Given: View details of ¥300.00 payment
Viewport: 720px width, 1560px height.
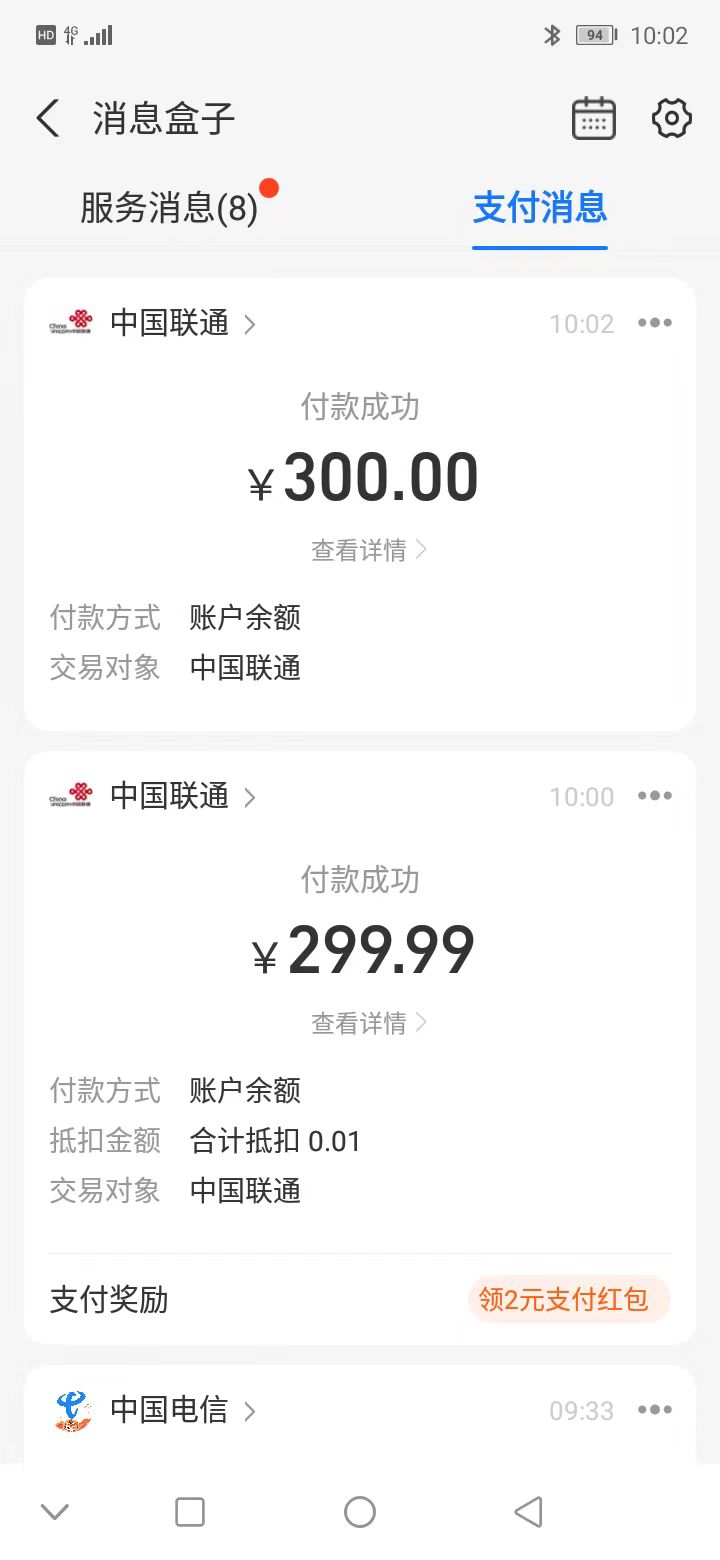Looking at the screenshot, I should point(368,550).
